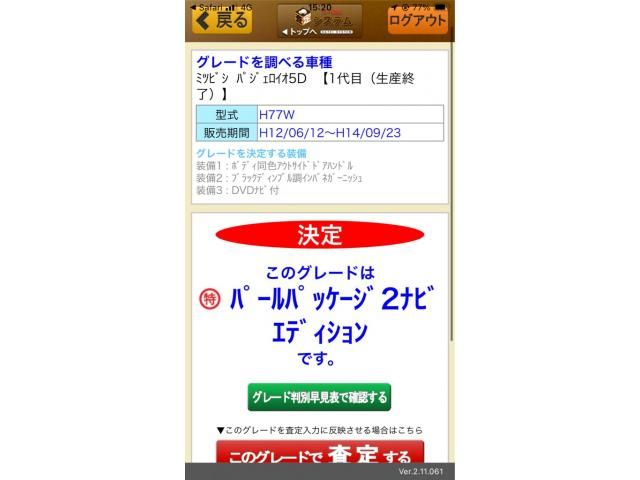
Task: Open グレード判別早見表で確認する
Action: click(x=319, y=397)
